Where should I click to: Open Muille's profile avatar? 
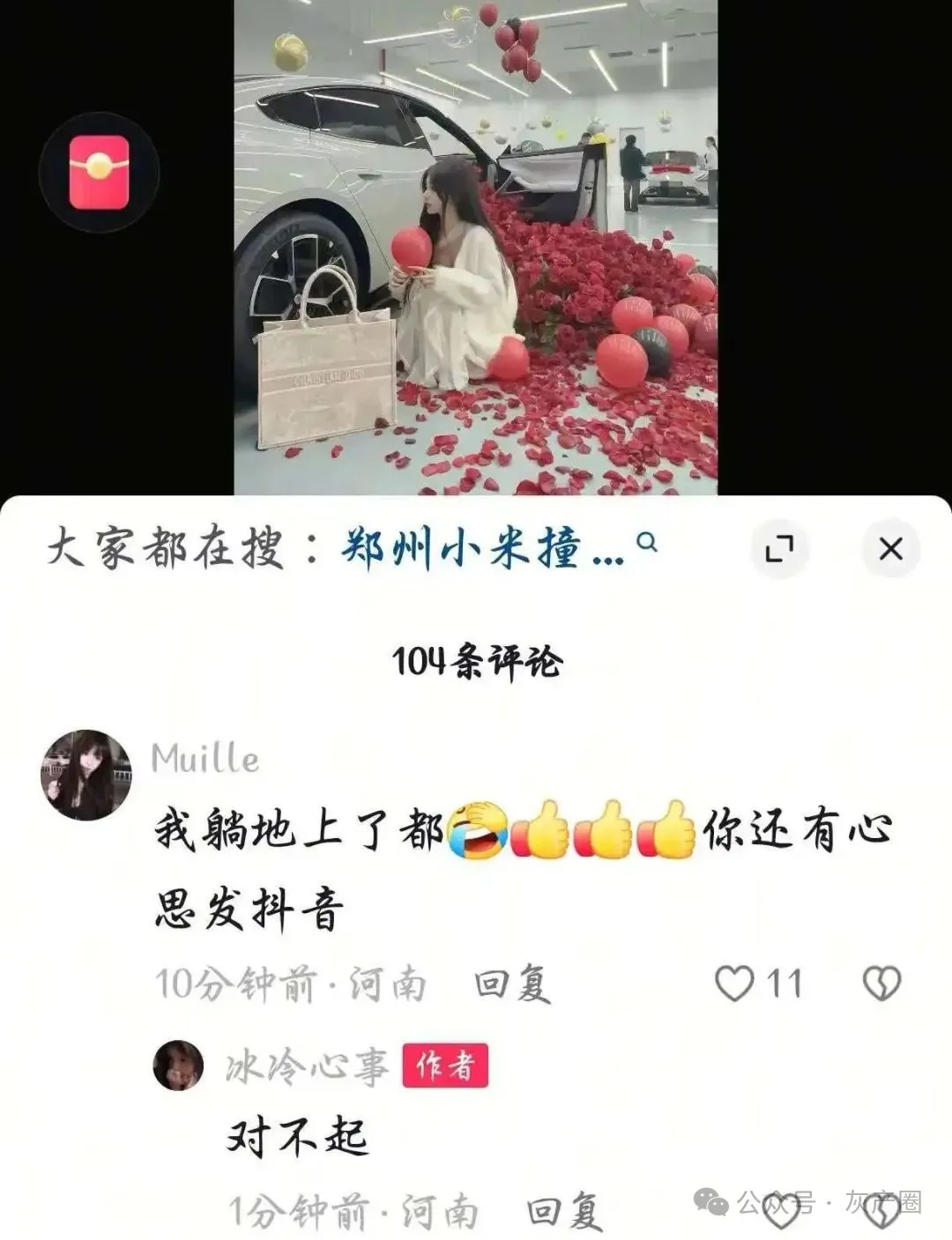(x=86, y=776)
